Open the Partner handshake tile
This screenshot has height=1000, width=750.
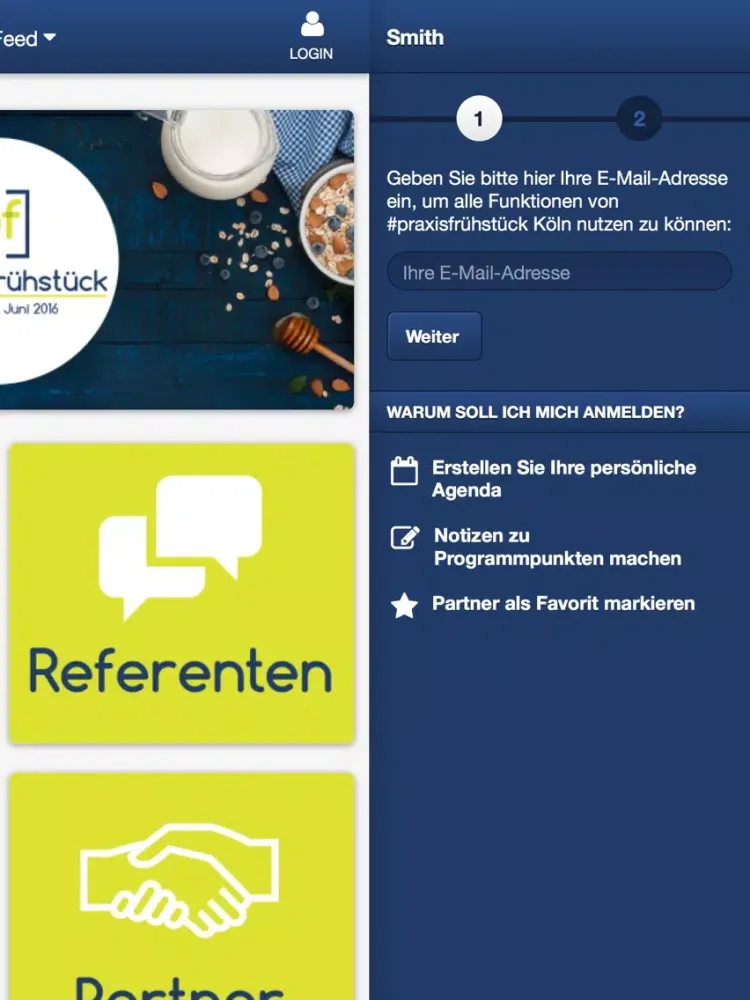182,886
